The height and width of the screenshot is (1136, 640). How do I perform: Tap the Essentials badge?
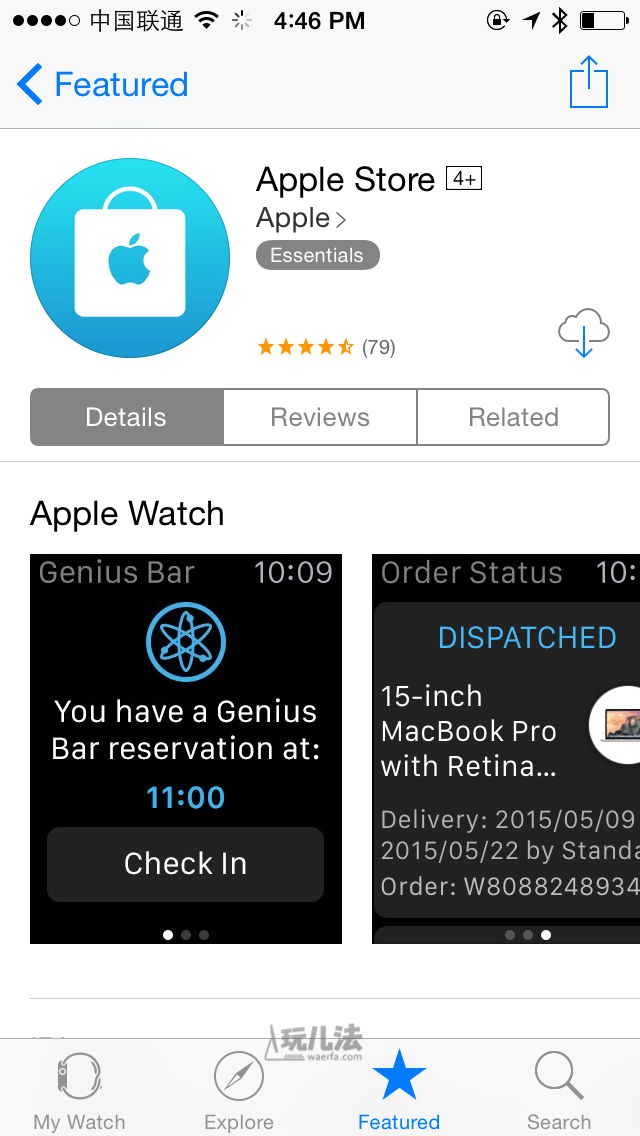317,255
